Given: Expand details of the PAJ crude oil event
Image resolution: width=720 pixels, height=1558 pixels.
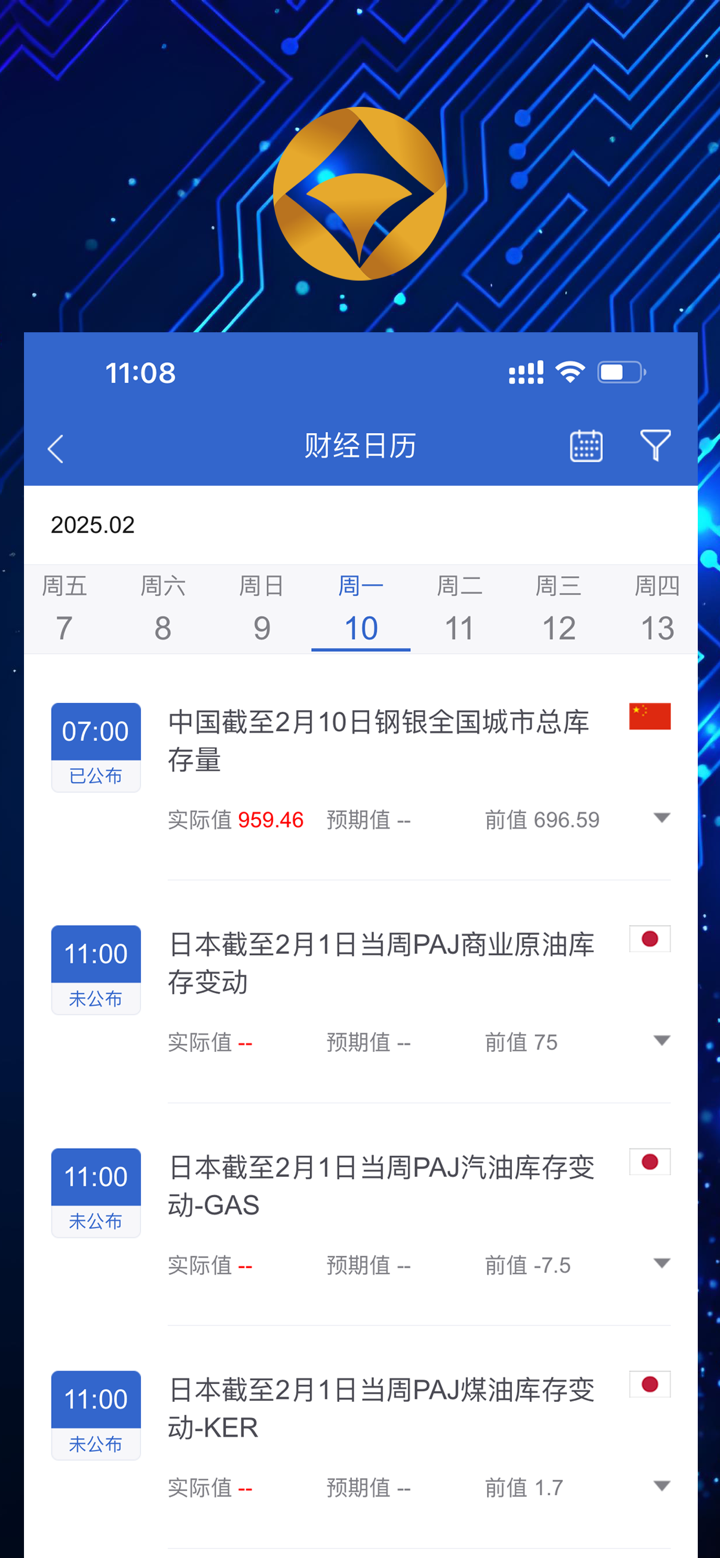Looking at the screenshot, I should 662,1040.
